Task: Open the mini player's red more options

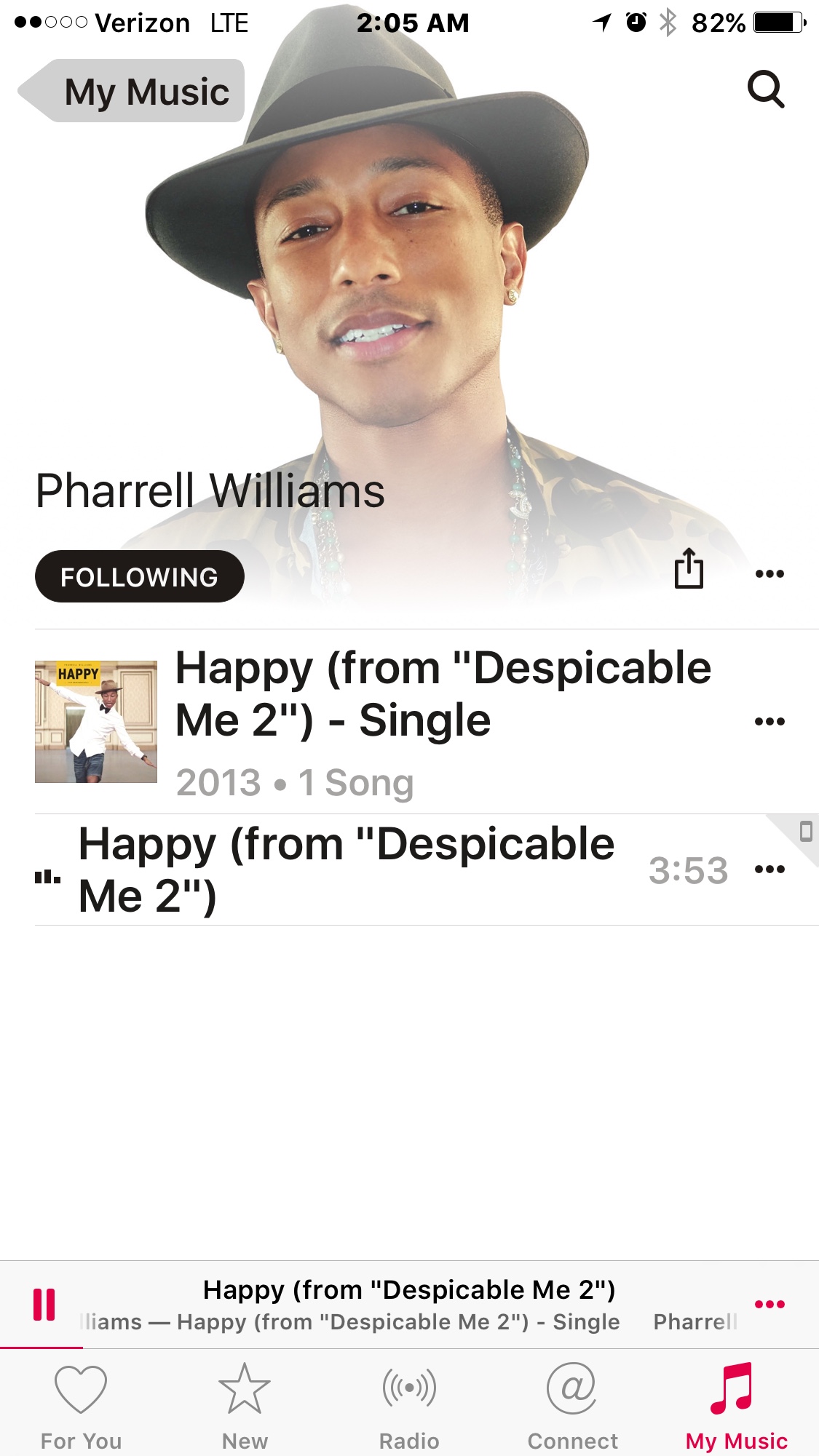Action: coord(769,1304)
